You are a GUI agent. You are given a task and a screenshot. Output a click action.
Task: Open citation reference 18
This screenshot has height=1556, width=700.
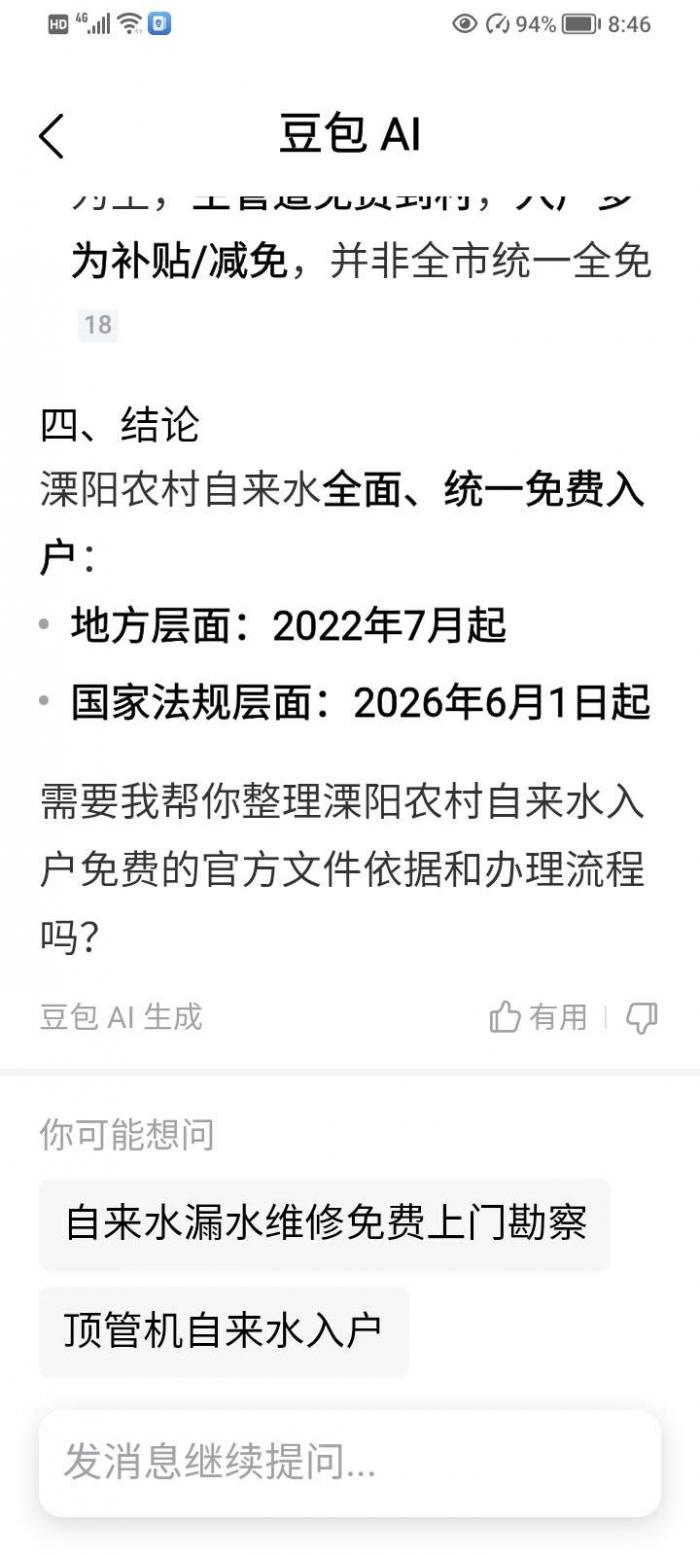[98, 325]
